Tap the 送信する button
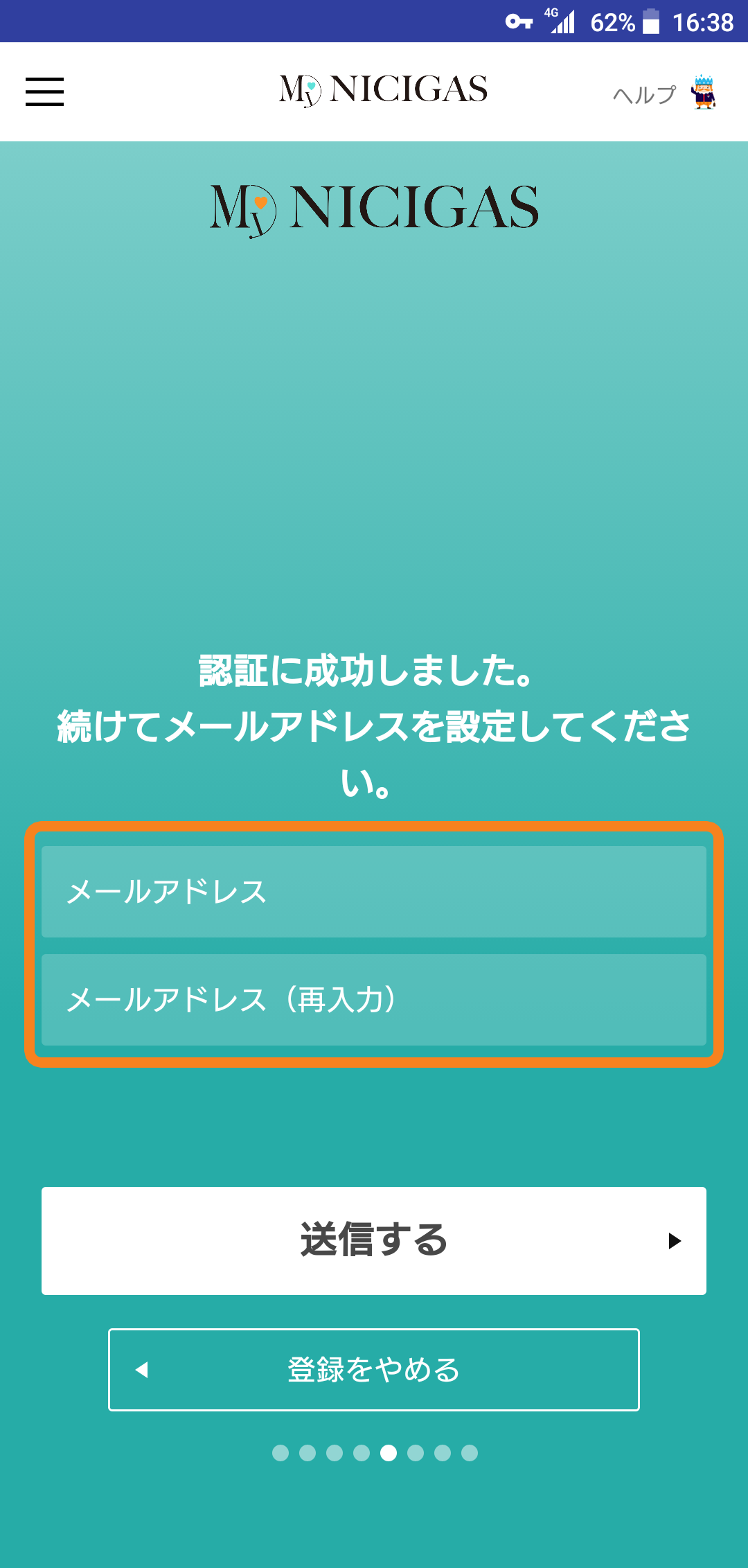 pos(374,1241)
